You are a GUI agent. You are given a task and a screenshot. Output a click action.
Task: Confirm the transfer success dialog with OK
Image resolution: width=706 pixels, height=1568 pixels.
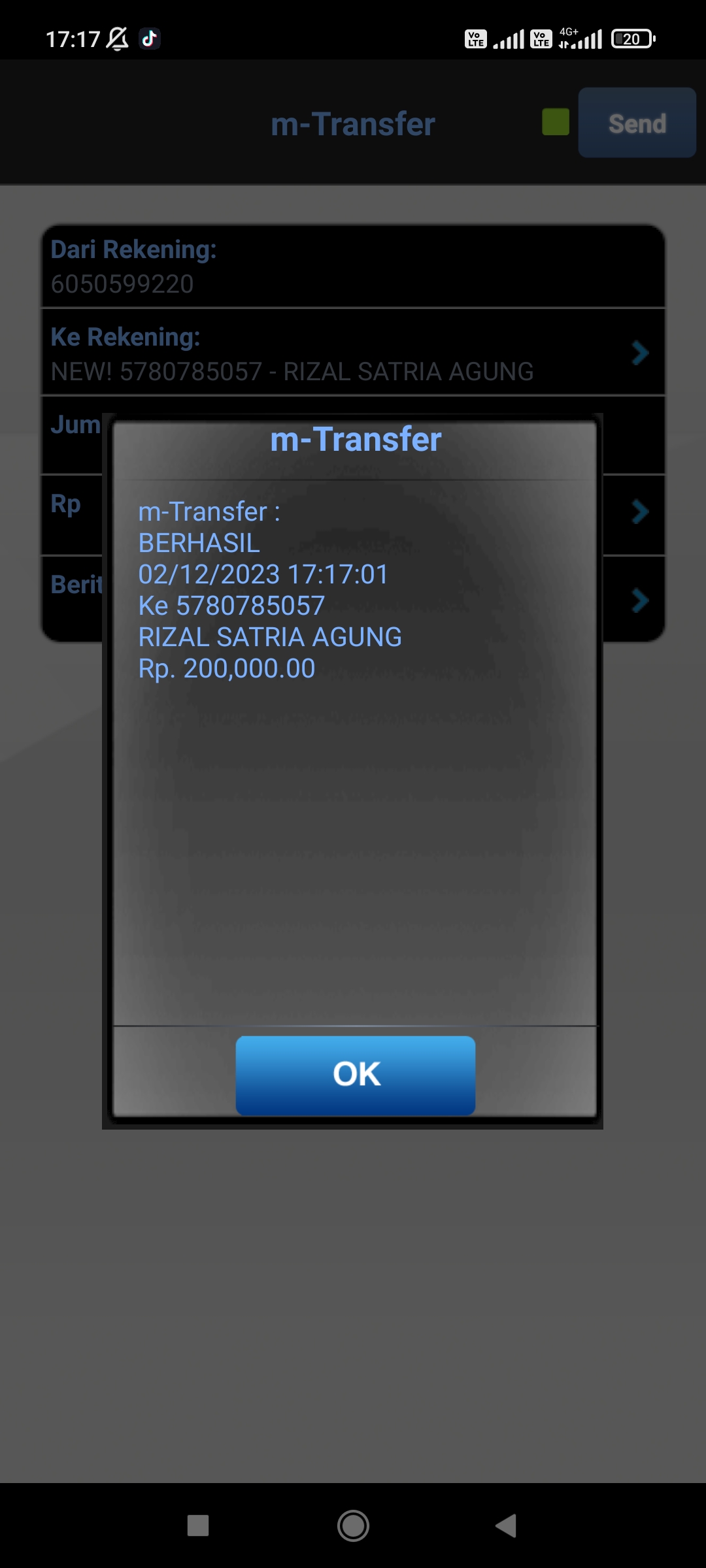(356, 1075)
